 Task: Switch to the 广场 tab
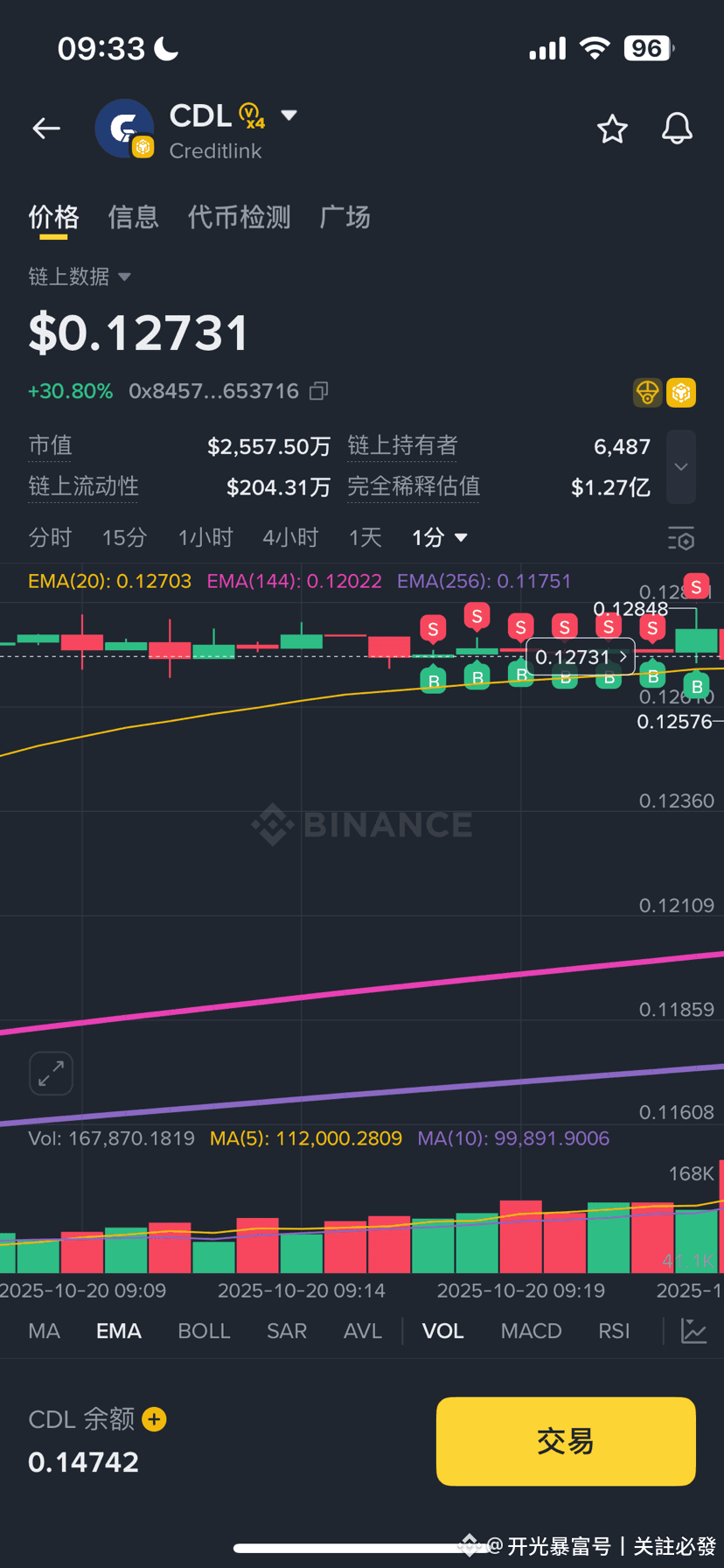tap(345, 217)
